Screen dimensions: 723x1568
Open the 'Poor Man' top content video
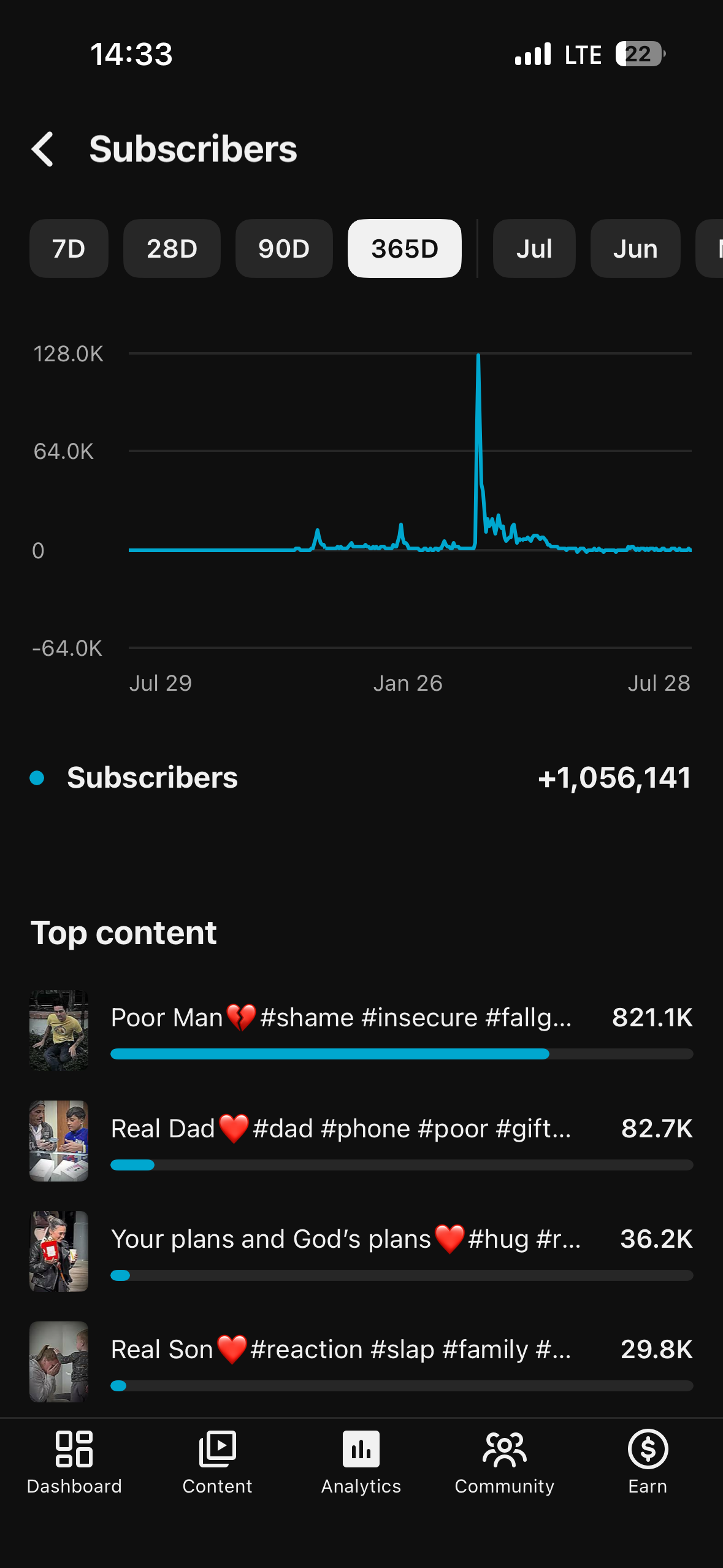(361, 1031)
